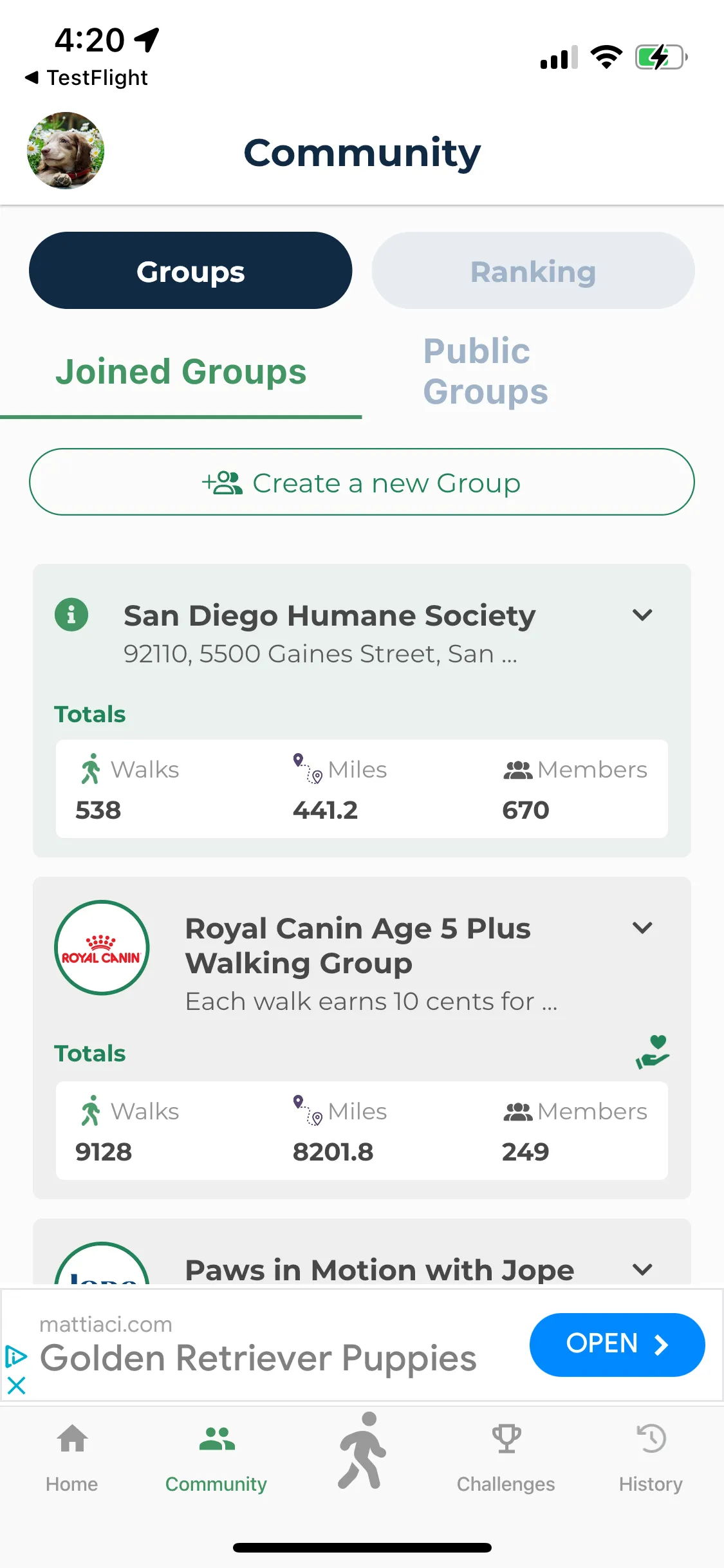Image resolution: width=724 pixels, height=1568 pixels.
Task: Create a new Group
Action: click(362, 482)
